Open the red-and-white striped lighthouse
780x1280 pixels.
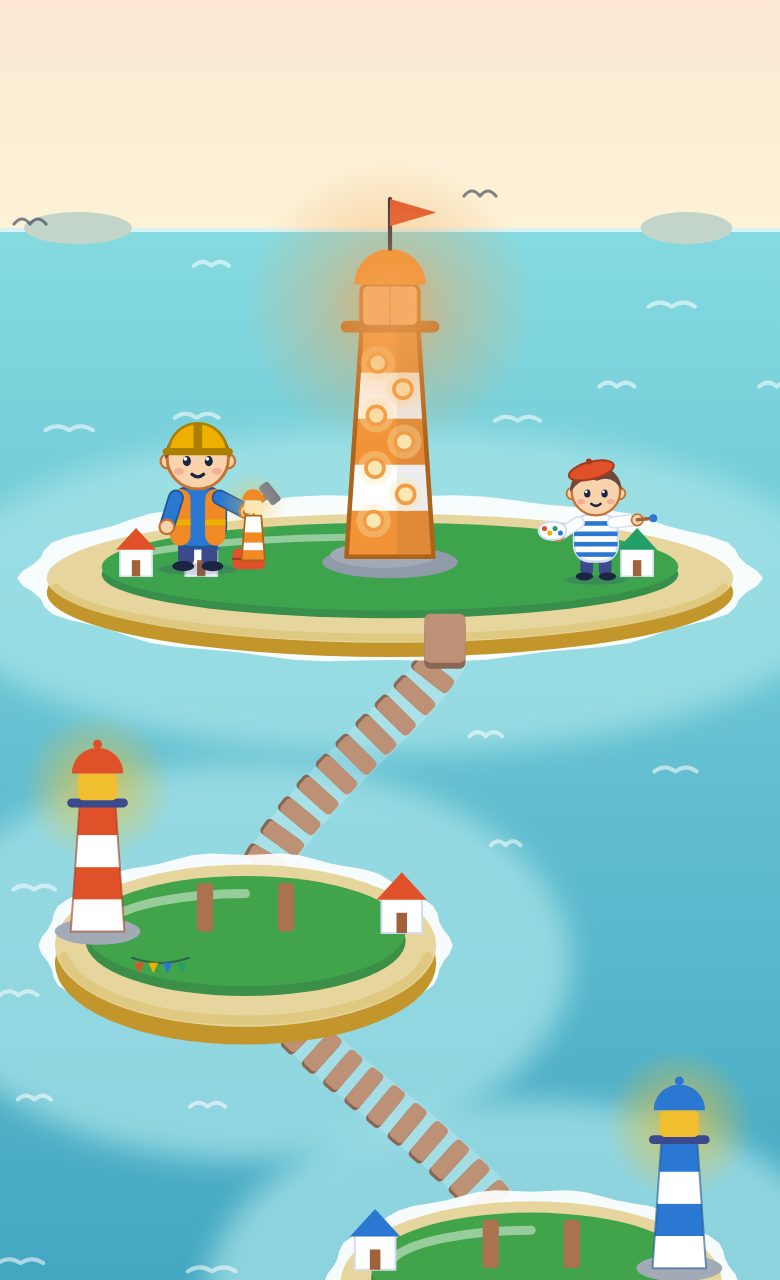tap(97, 842)
